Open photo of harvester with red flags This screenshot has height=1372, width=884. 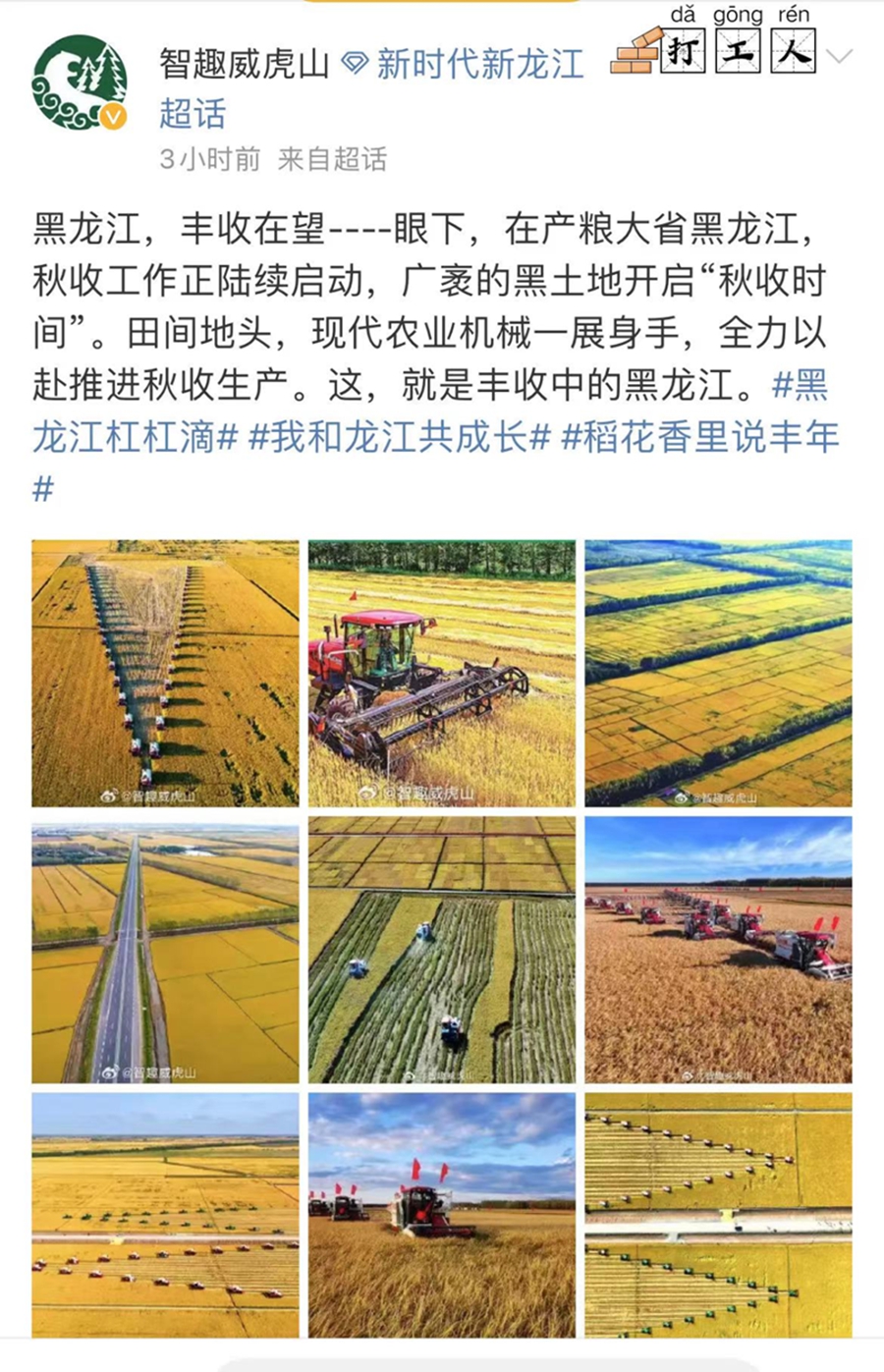coord(442,1215)
